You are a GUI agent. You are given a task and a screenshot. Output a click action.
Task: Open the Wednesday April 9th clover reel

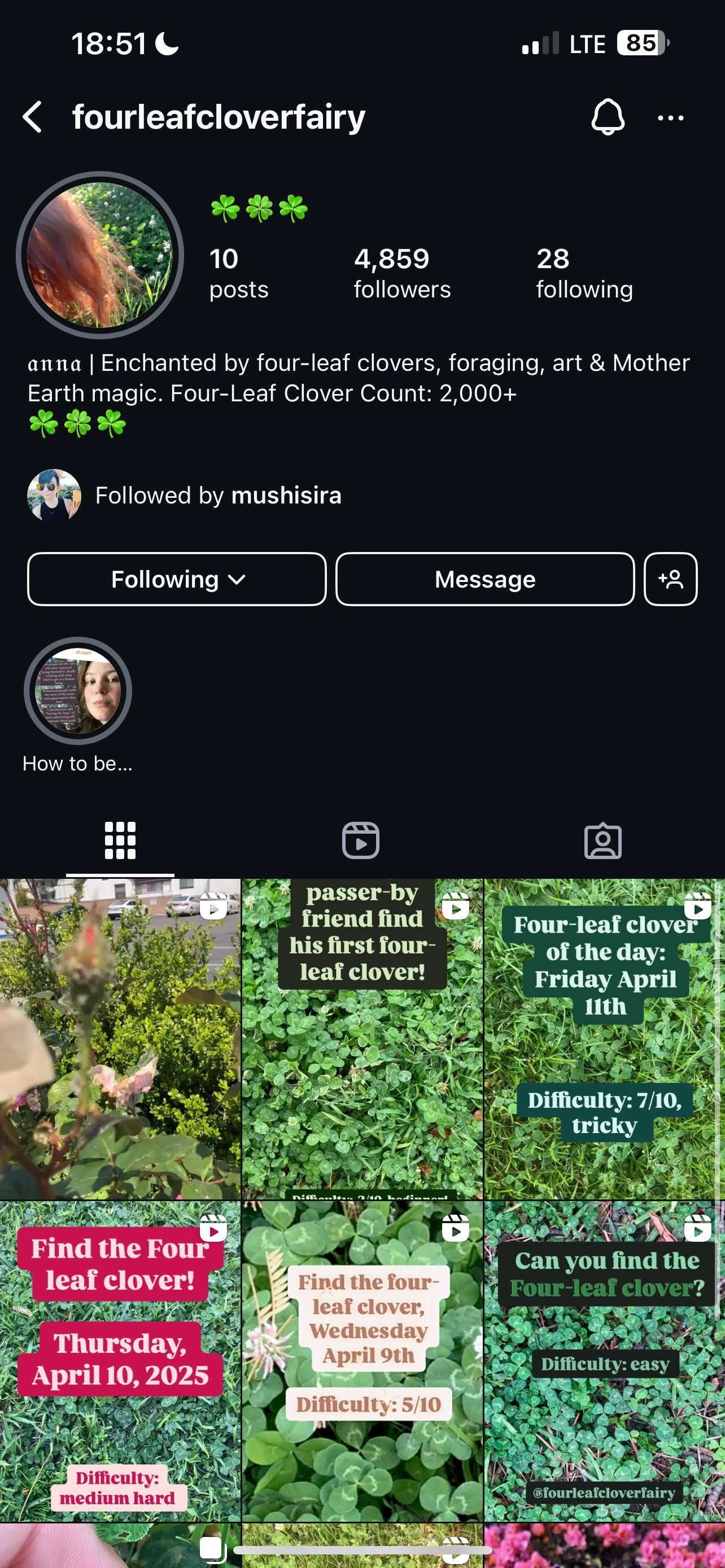tap(362, 1361)
